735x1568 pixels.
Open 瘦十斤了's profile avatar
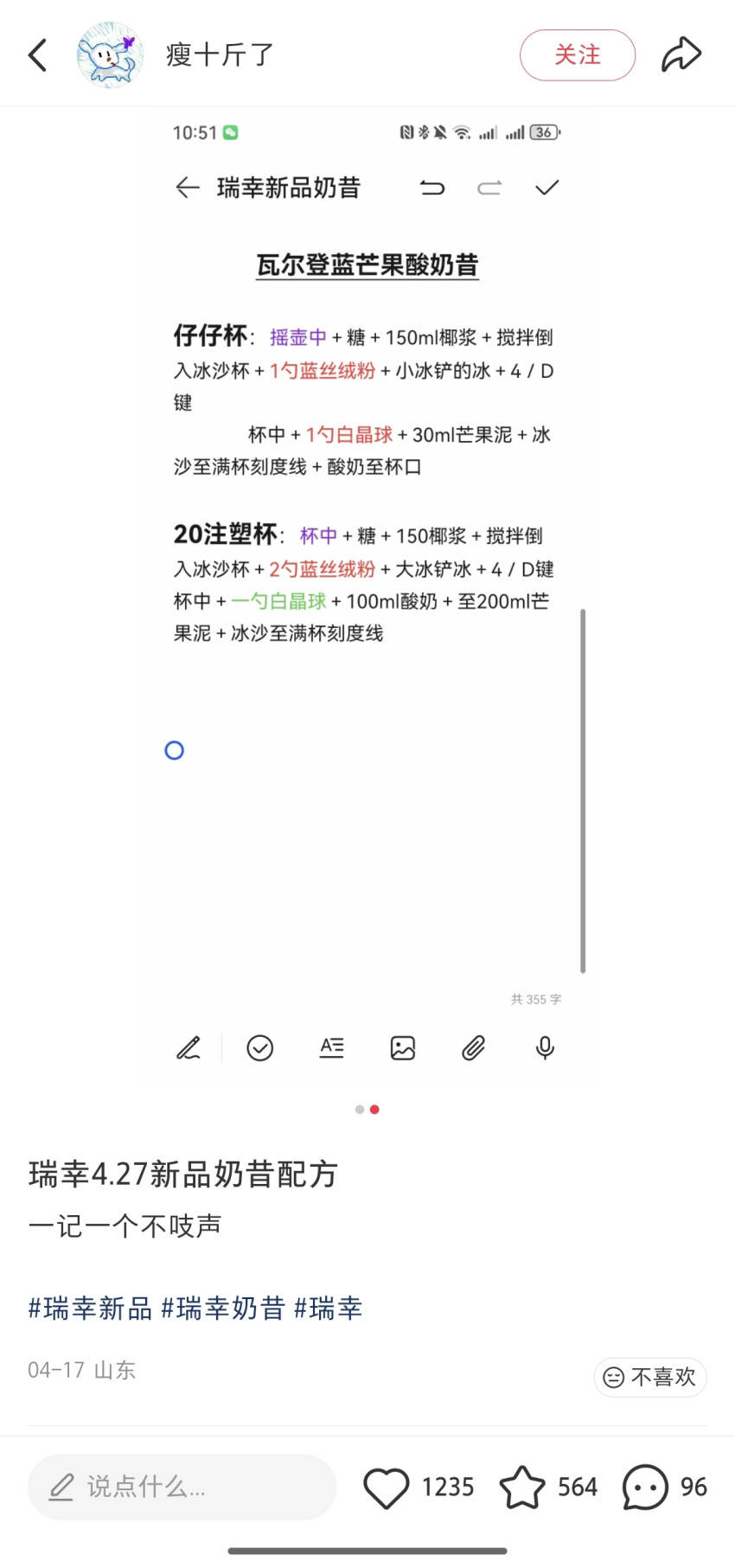point(110,55)
